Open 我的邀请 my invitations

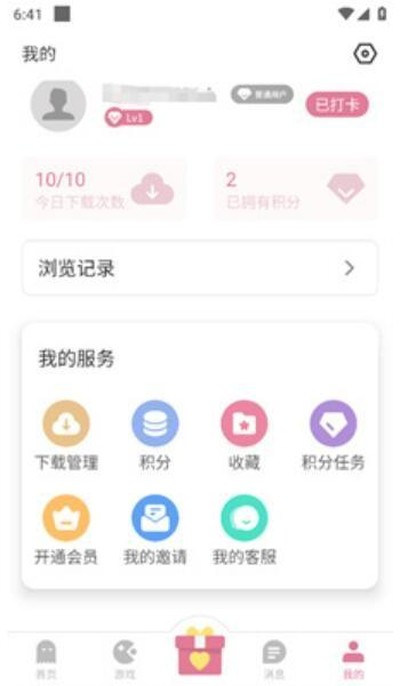[155, 530]
